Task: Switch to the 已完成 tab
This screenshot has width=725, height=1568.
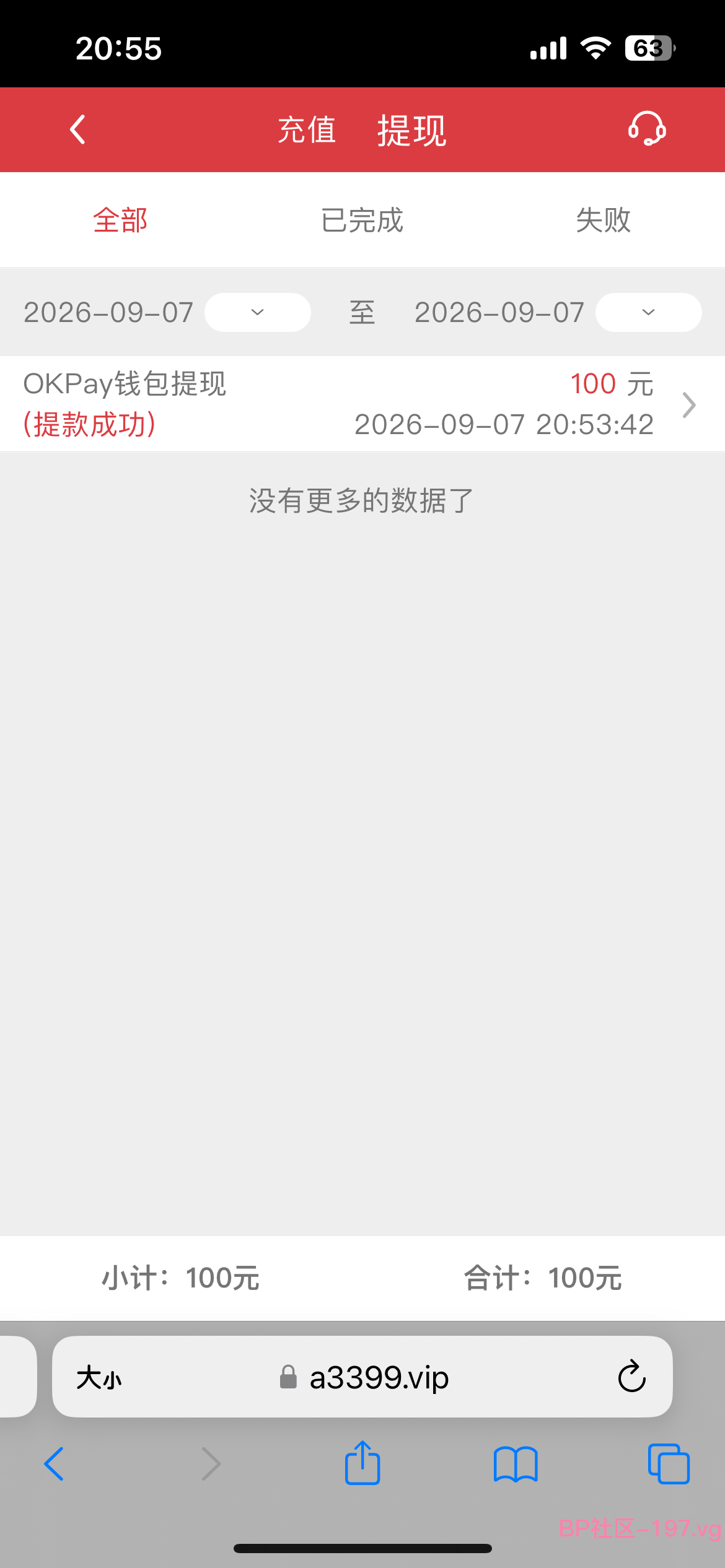Action: 362,220
